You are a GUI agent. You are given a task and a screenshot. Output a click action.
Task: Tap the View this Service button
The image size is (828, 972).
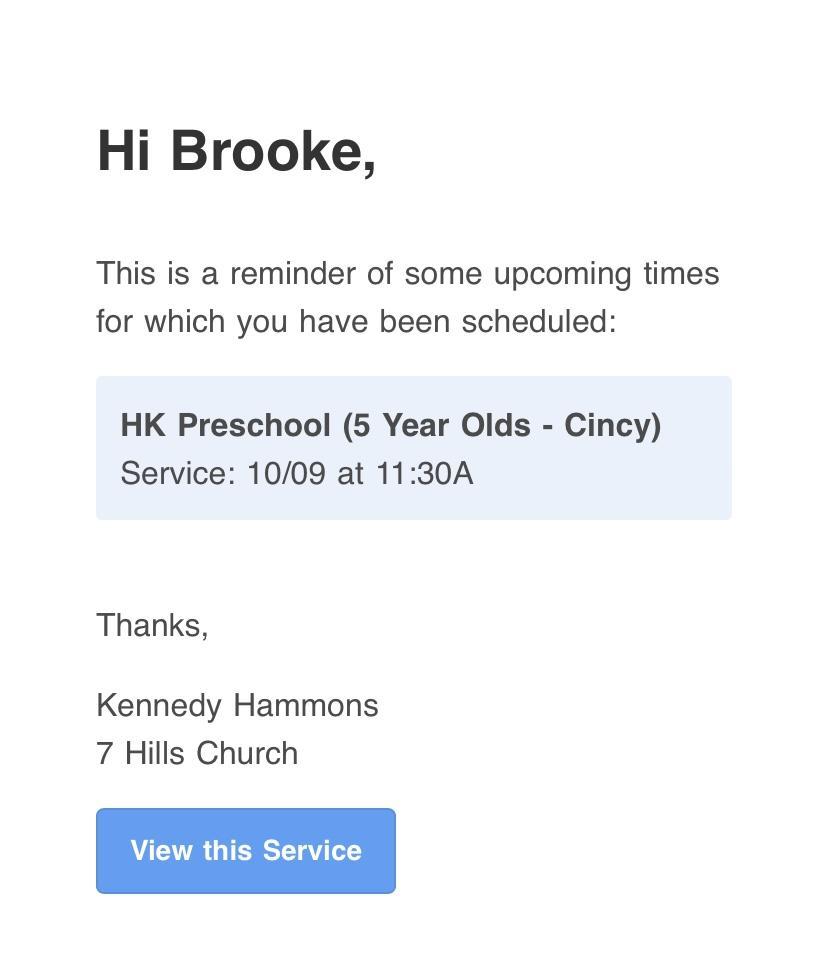(246, 851)
